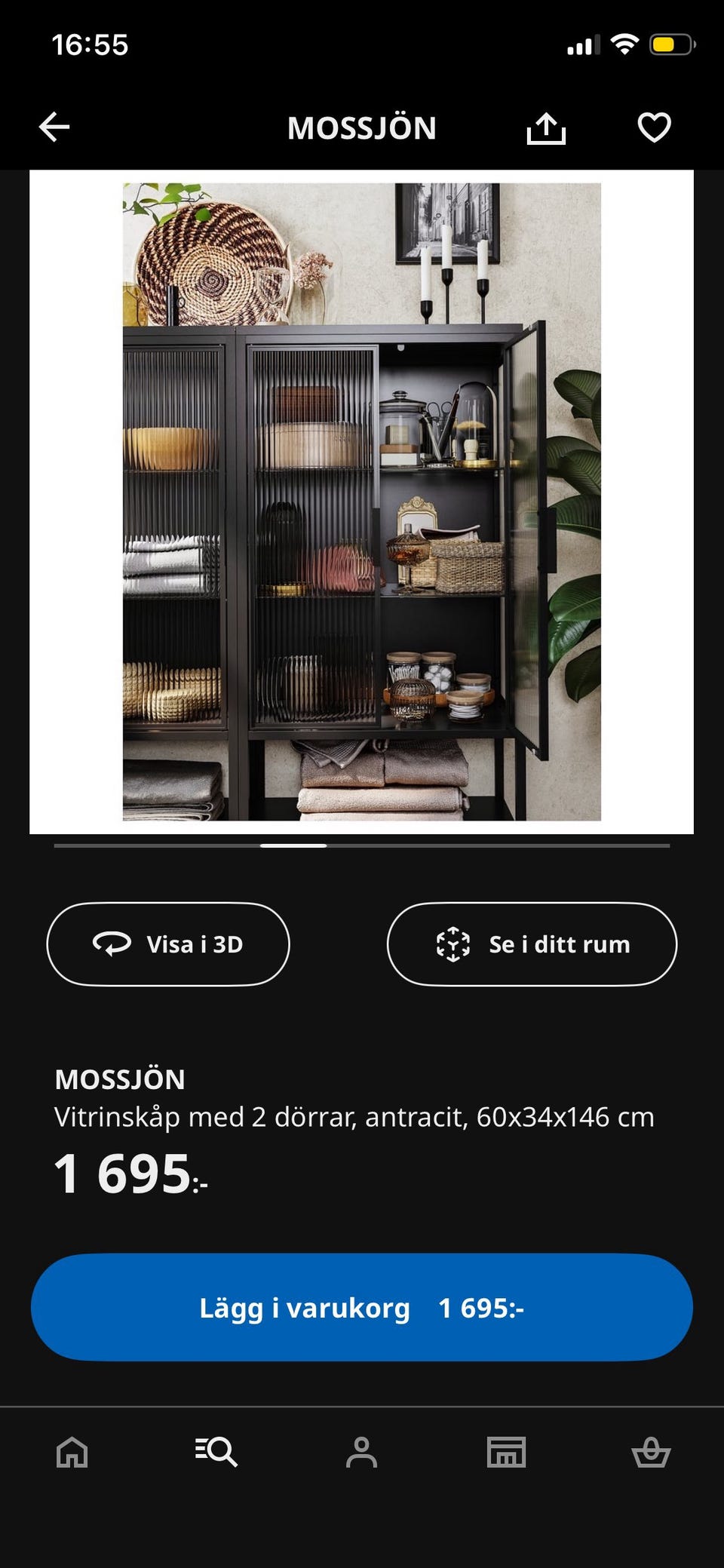Go back using the back arrow
Image resolution: width=724 pixels, height=1568 pixels.
[54, 127]
